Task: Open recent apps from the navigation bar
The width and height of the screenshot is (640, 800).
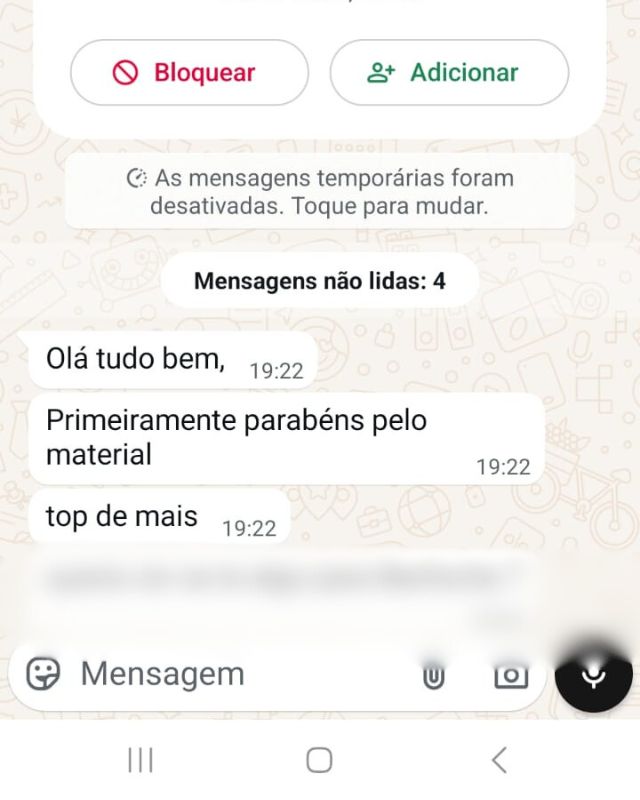Action: click(x=140, y=761)
